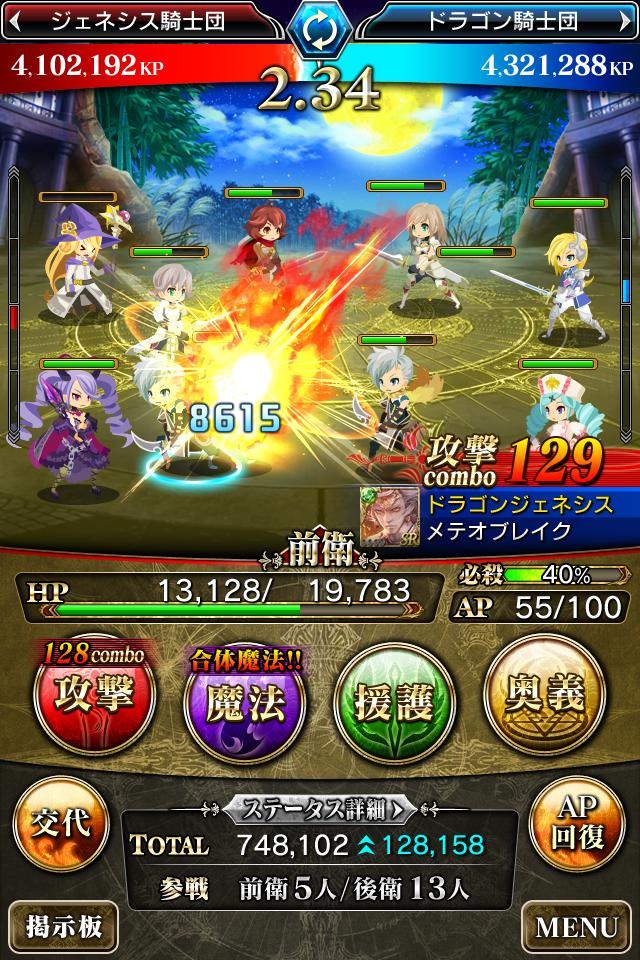Recover AP with the AP回復 button
Image resolution: width=640 pixels, height=960 pixels.
(581, 826)
